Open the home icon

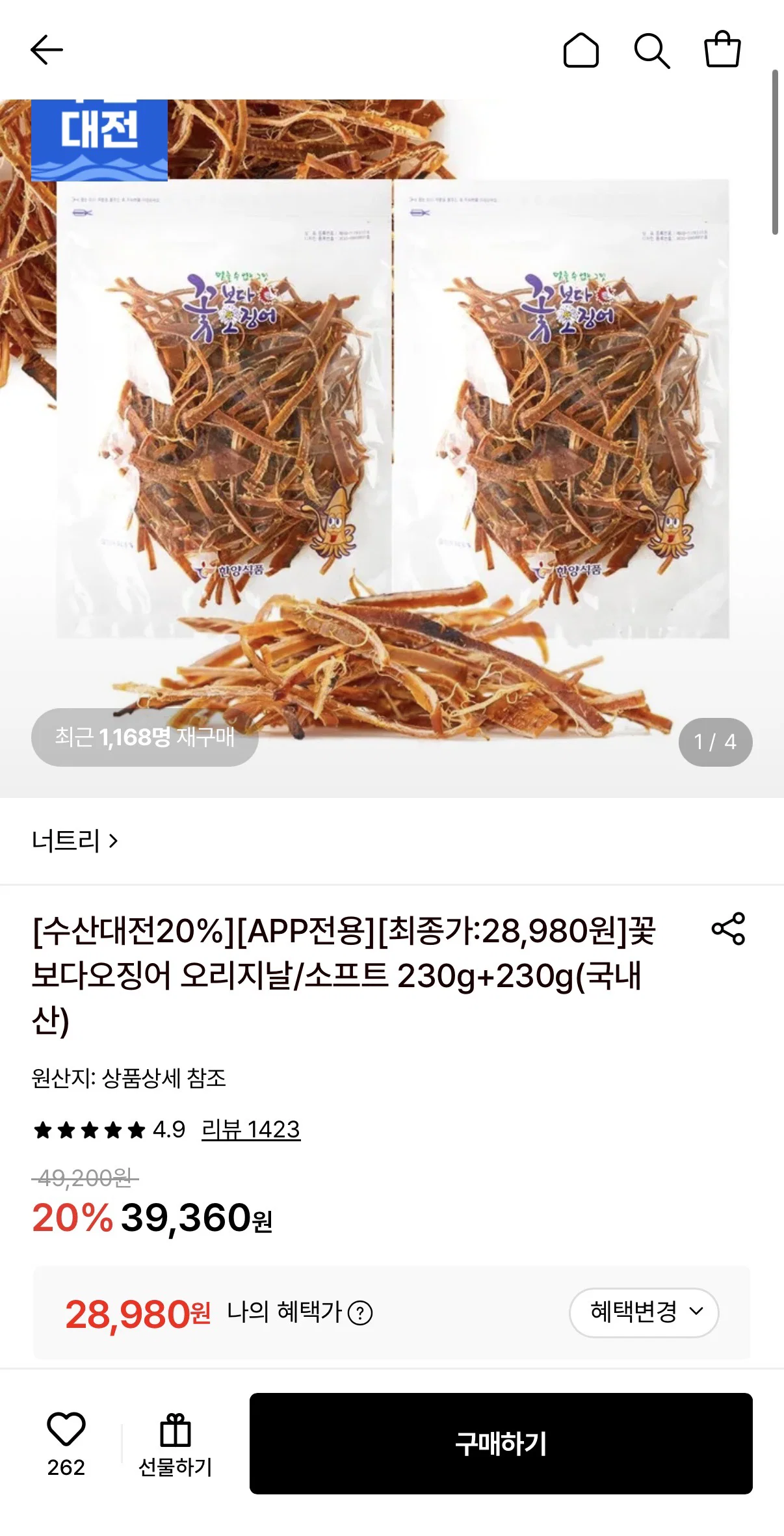tap(581, 50)
